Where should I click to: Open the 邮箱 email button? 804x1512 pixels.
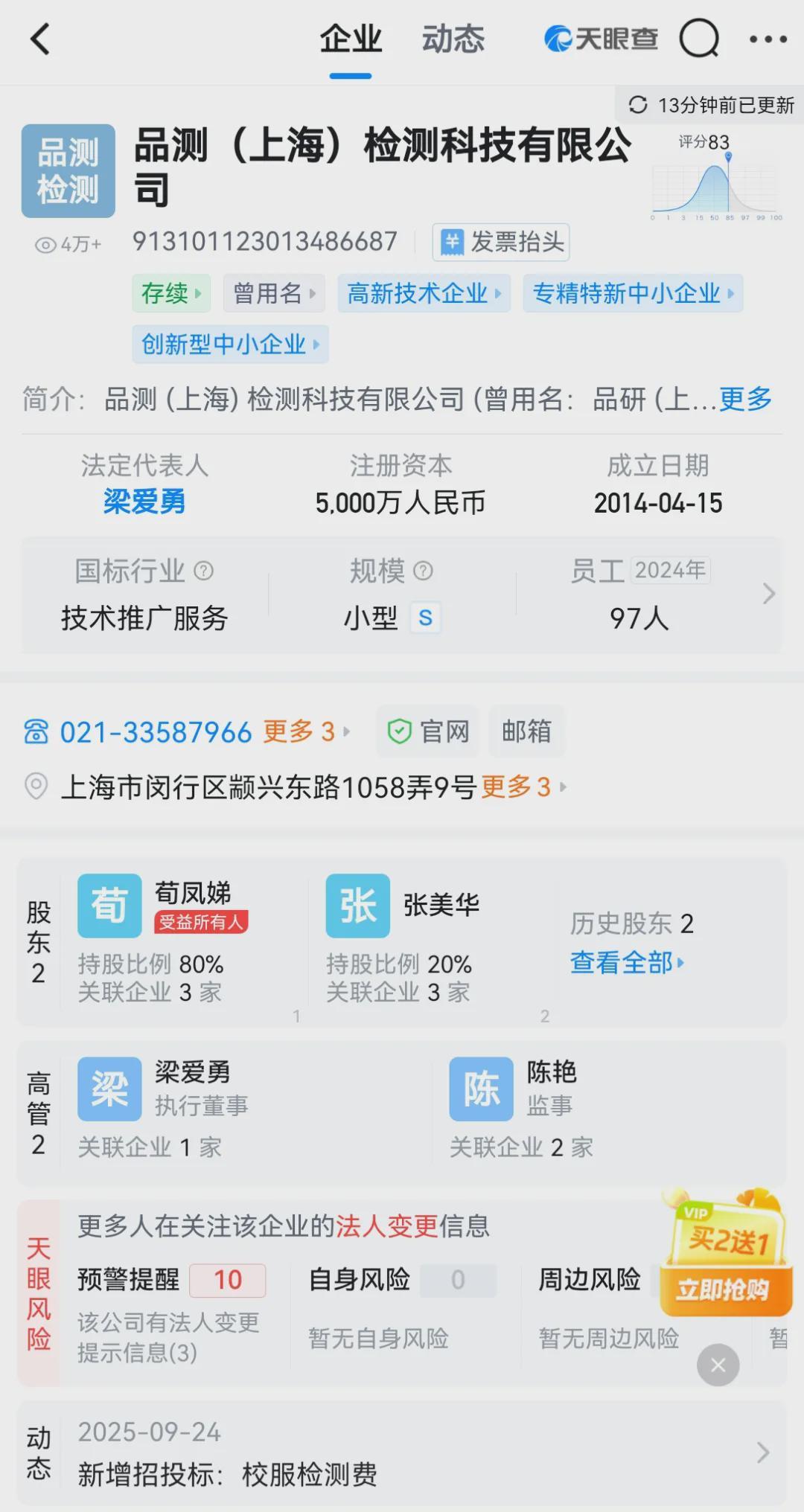point(526,731)
